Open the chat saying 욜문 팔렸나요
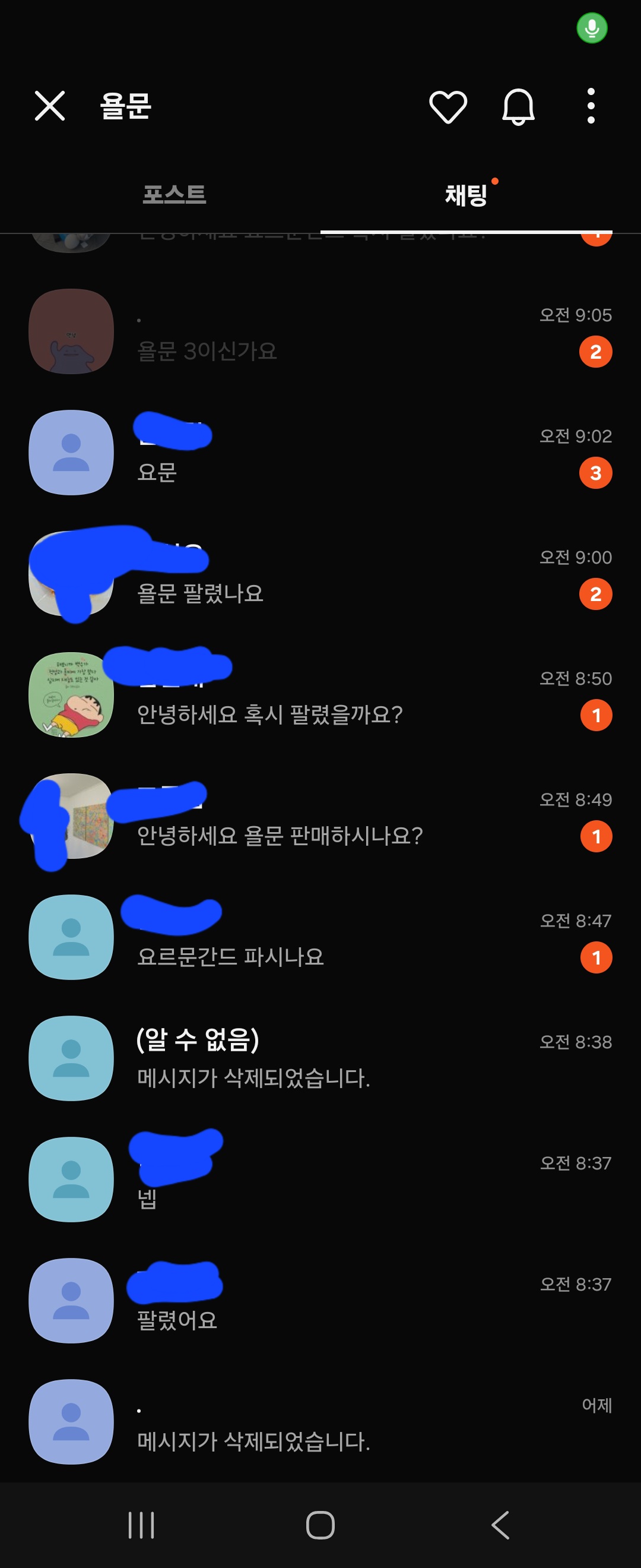Screen dimensions: 641x1568 320,576
